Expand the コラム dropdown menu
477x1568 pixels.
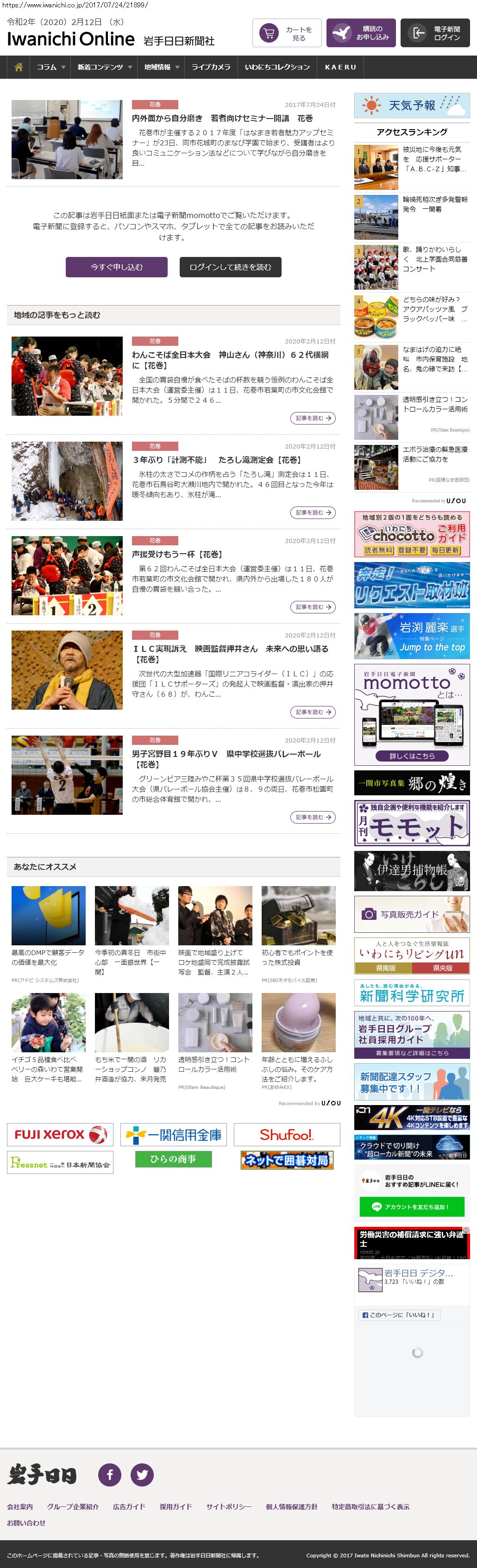50,67
